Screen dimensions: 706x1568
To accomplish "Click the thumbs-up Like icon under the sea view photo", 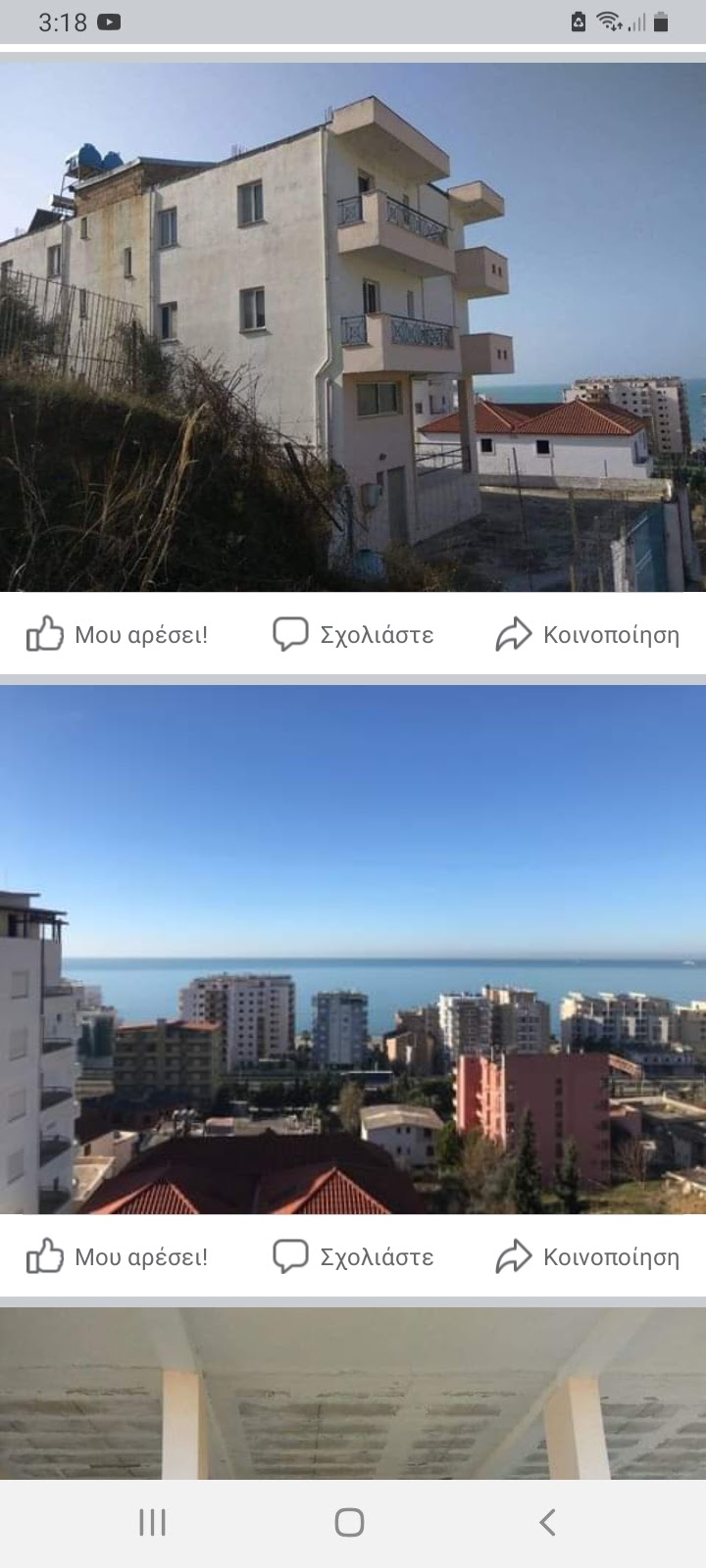I will tap(44, 1255).
